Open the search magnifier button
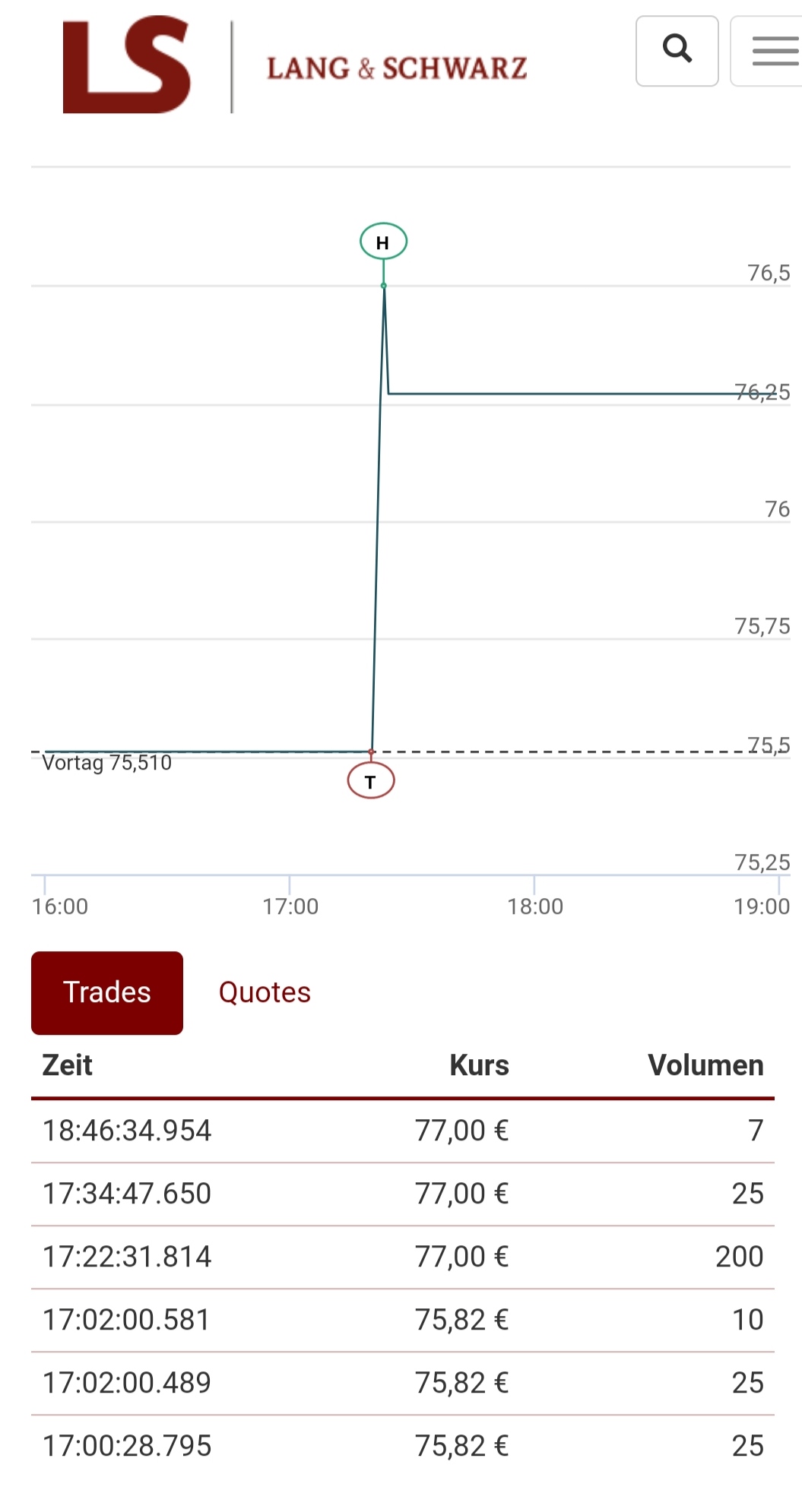 [x=677, y=51]
